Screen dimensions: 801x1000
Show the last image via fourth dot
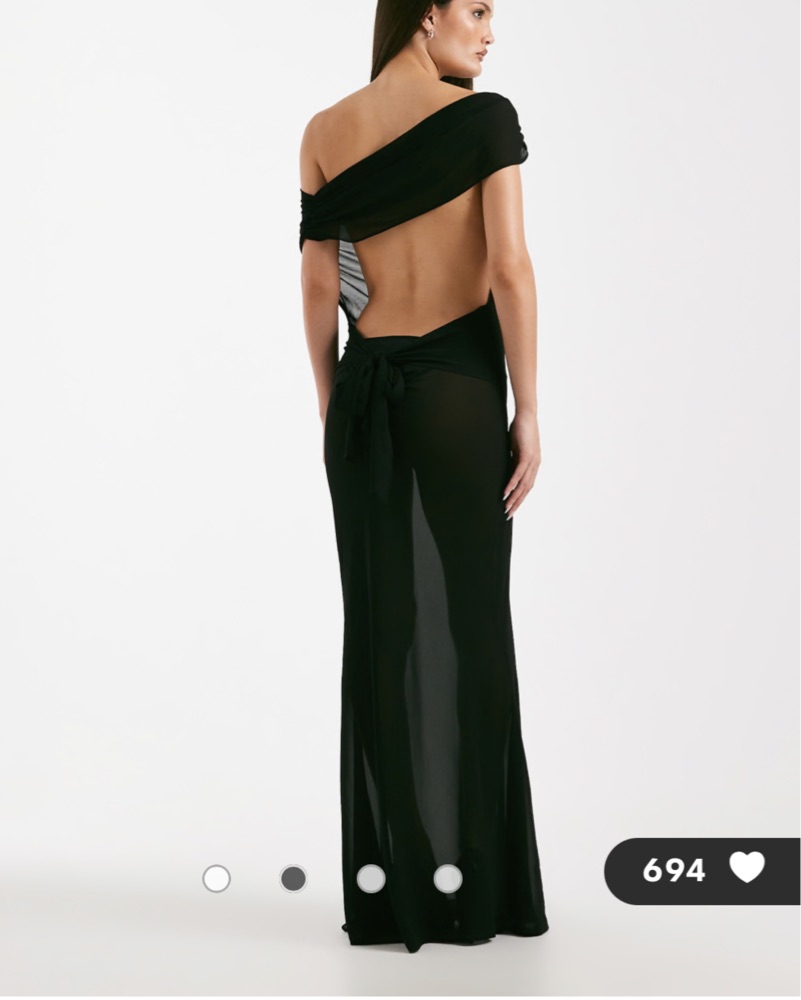coord(448,879)
